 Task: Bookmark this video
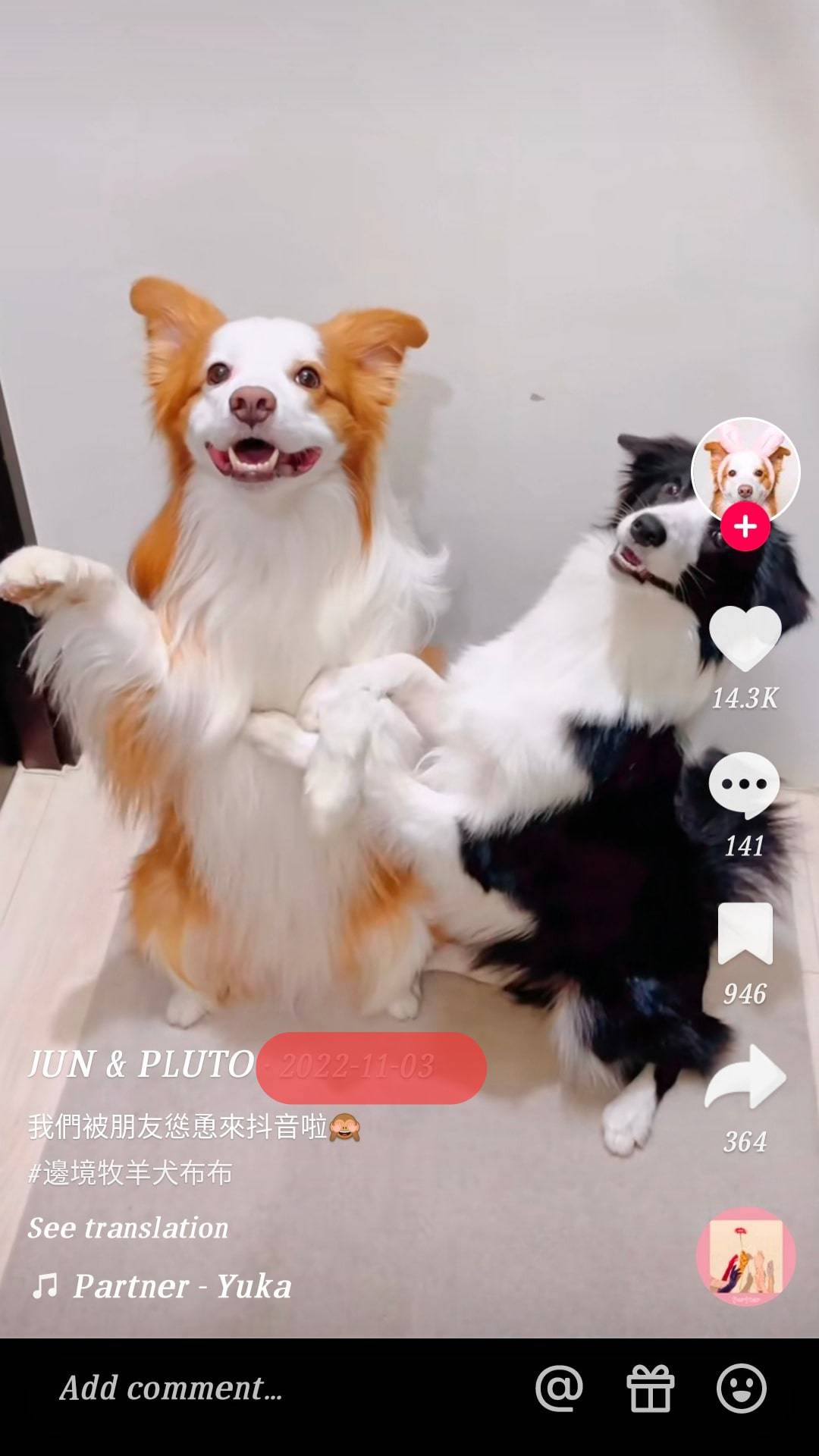tap(745, 934)
